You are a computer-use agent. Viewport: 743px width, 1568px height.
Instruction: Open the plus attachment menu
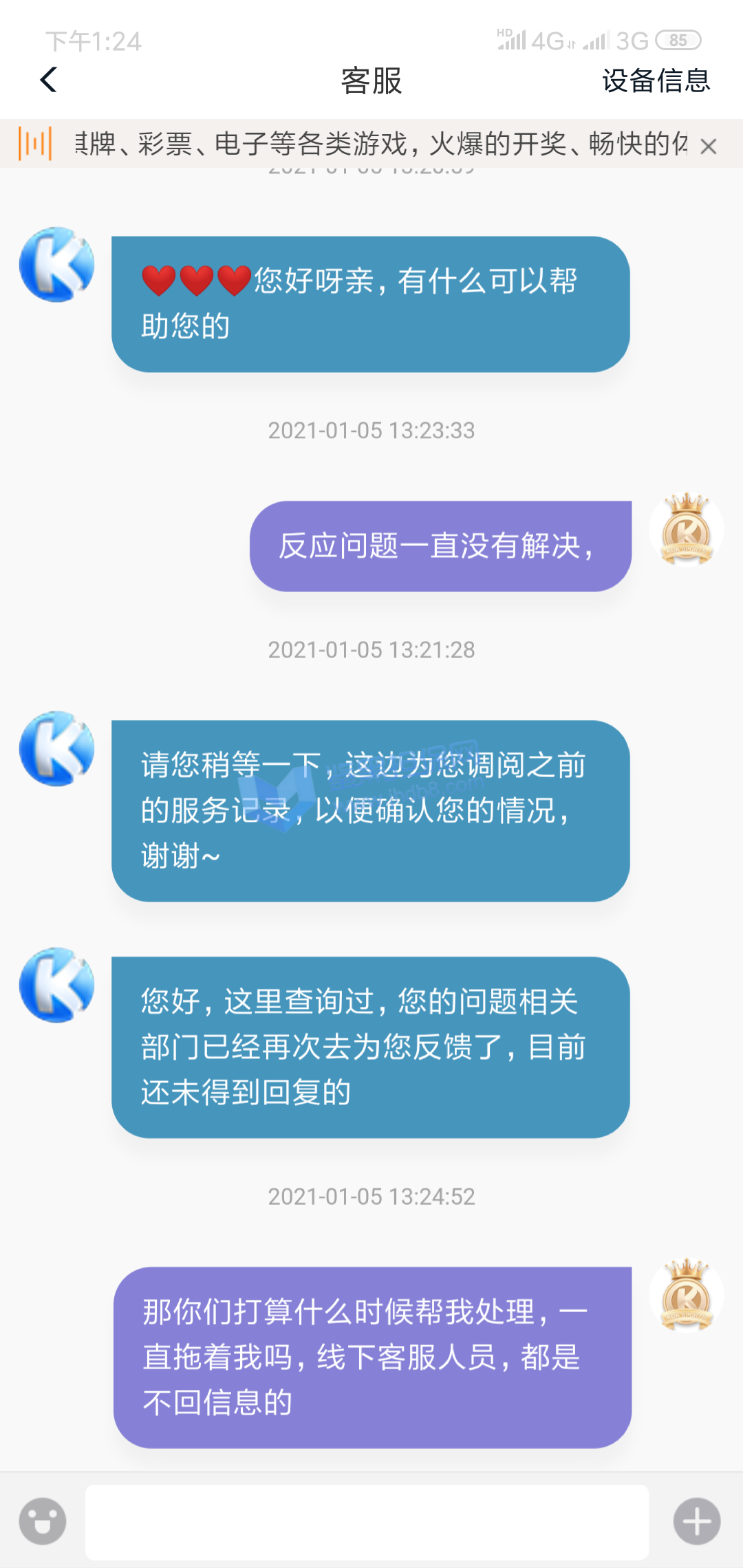click(696, 1521)
